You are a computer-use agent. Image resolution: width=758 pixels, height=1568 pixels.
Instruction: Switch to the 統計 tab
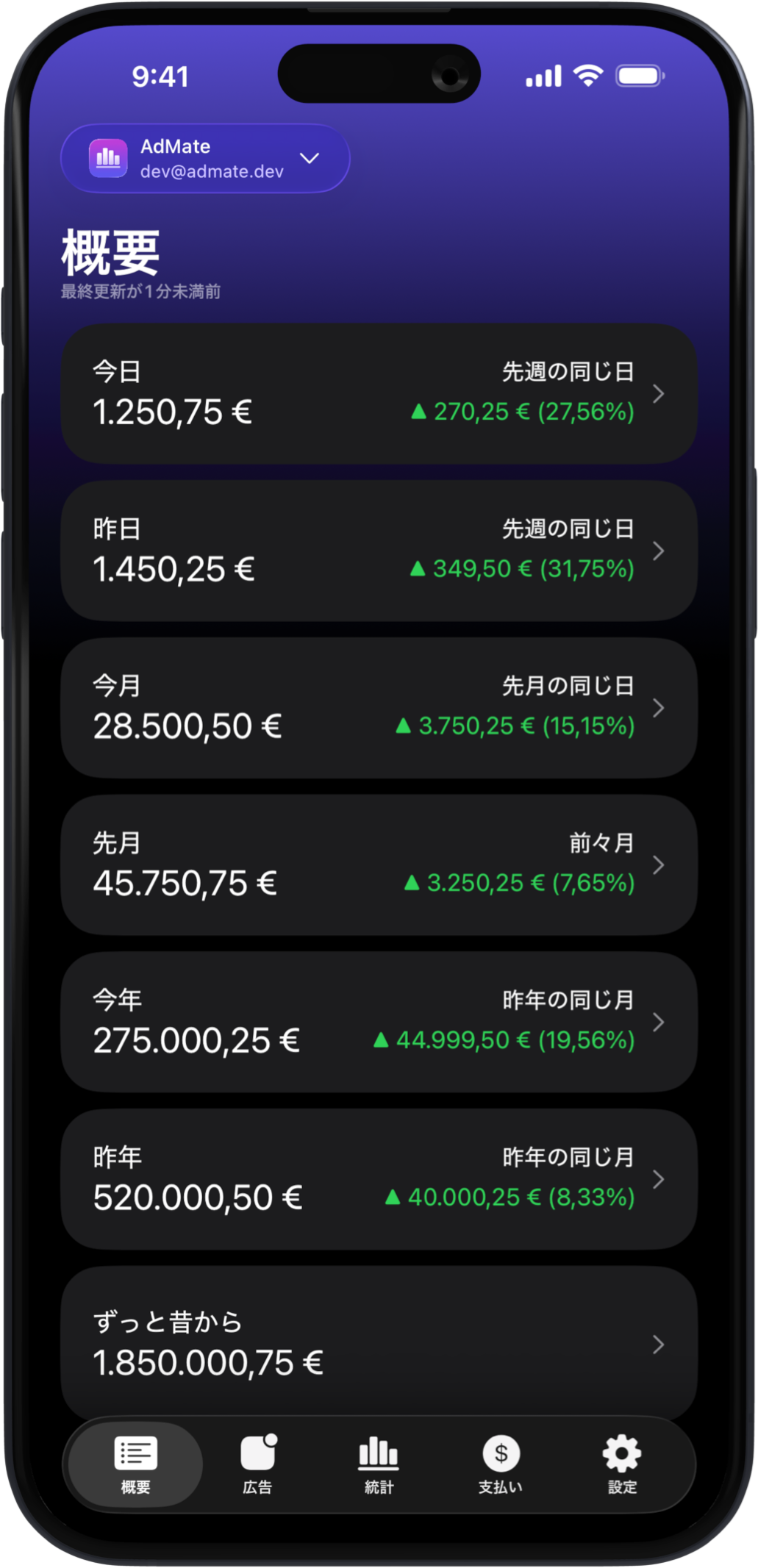tap(379, 1465)
